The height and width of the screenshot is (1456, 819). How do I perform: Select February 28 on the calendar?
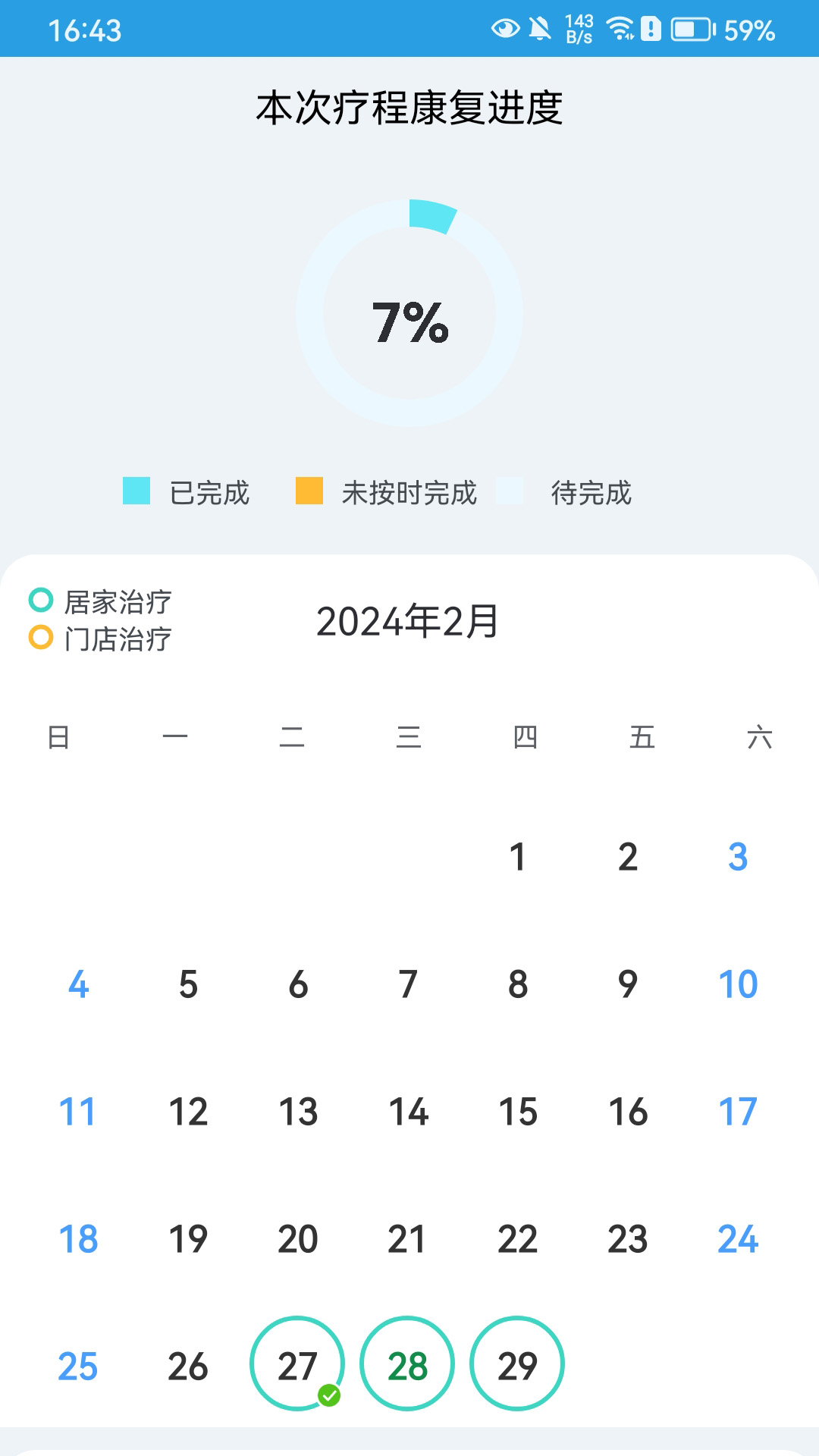(x=407, y=1364)
